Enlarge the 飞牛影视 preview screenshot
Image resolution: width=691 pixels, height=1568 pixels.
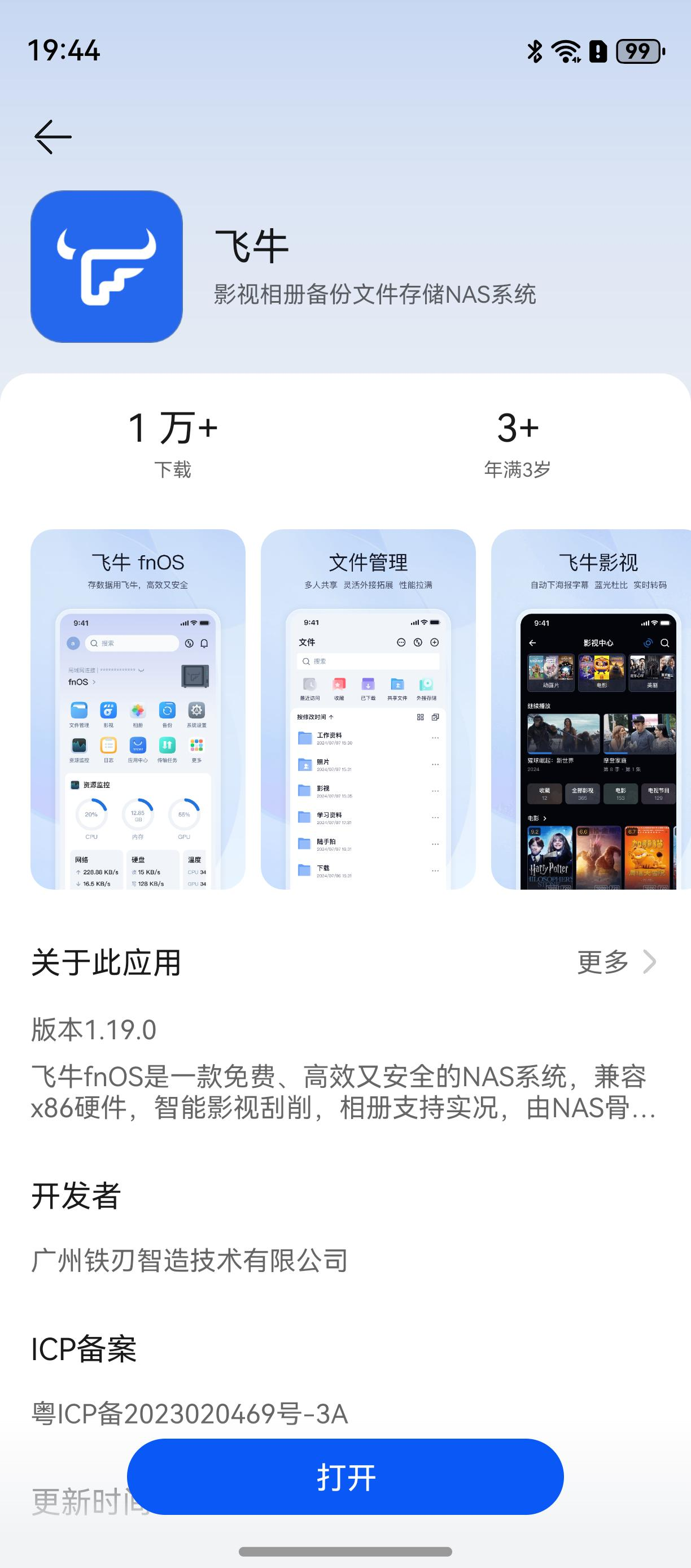[x=591, y=709]
